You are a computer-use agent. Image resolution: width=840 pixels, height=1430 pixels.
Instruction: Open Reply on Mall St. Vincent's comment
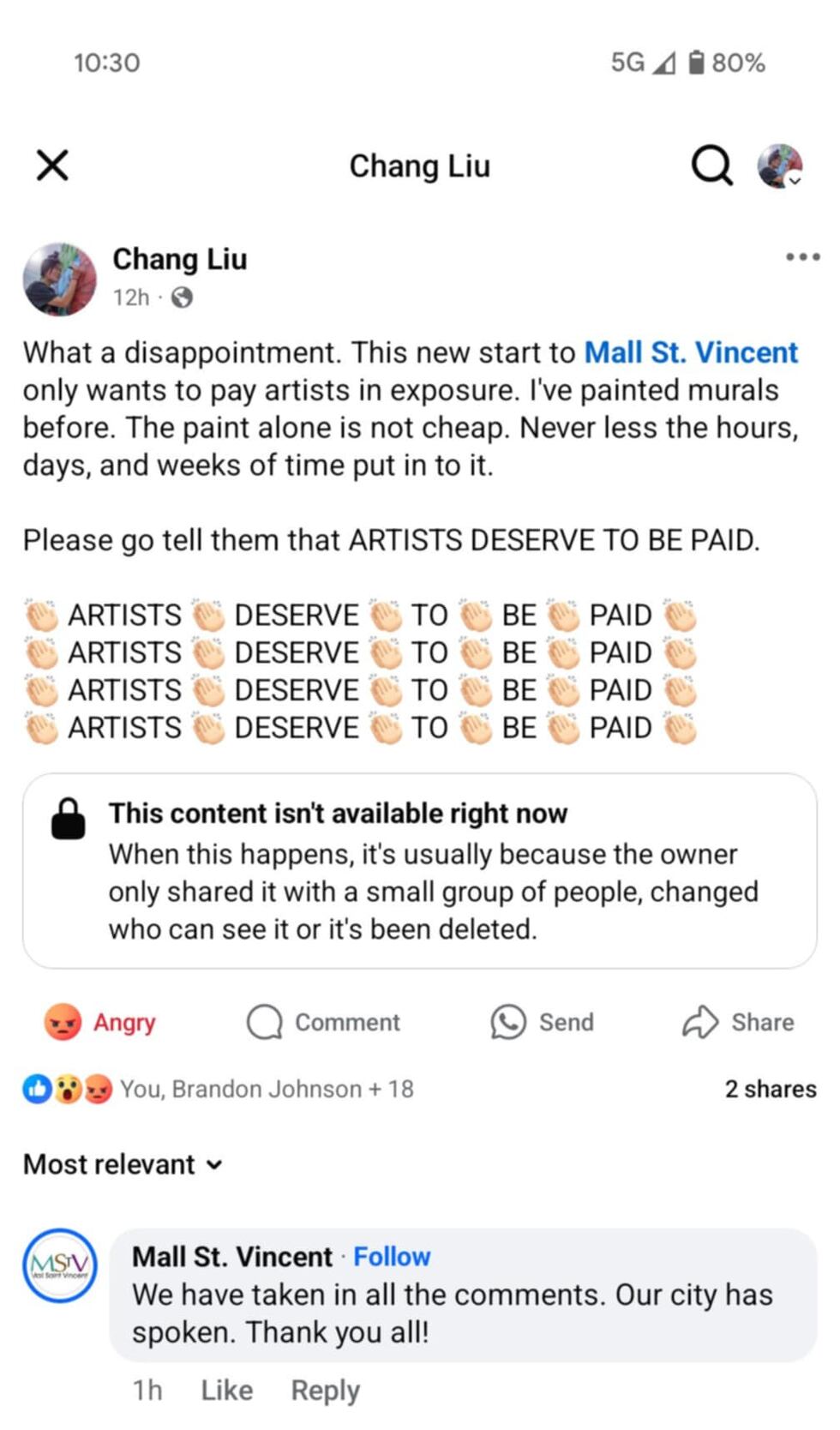pyautogui.click(x=324, y=1389)
